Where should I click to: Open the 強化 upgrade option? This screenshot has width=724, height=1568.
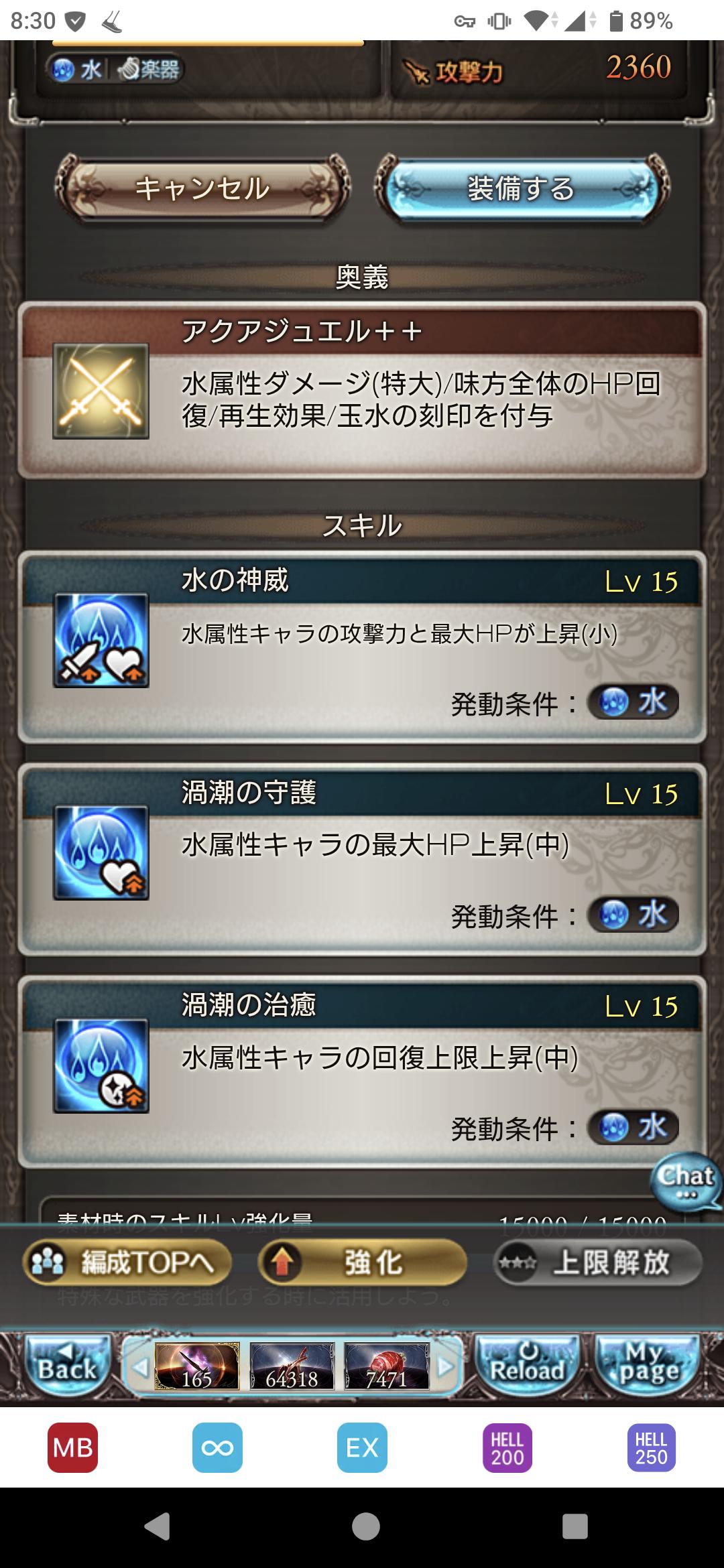tap(362, 1263)
